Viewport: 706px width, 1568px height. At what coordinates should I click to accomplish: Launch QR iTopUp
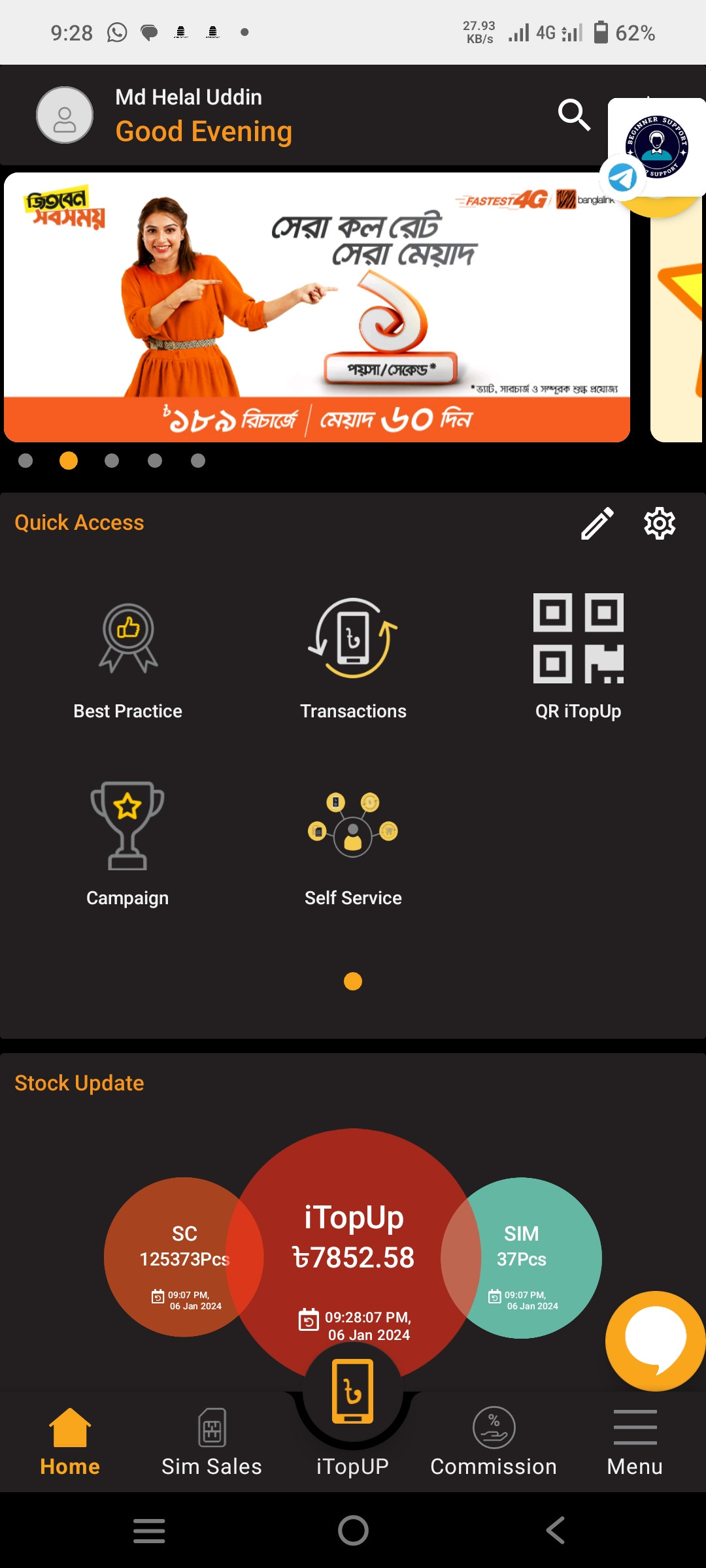pos(579,657)
